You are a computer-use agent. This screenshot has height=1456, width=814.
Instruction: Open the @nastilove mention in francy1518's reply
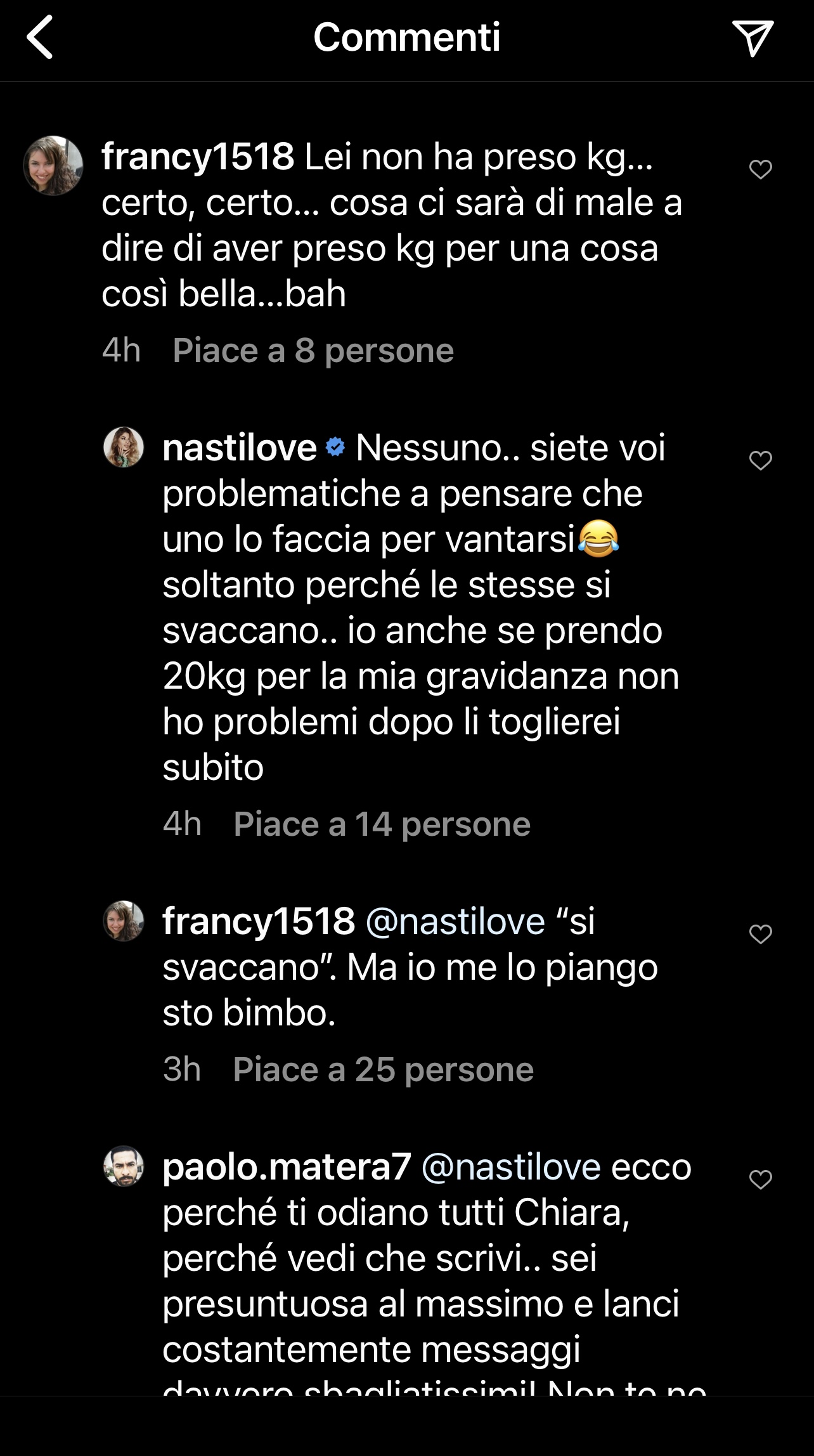click(x=455, y=921)
